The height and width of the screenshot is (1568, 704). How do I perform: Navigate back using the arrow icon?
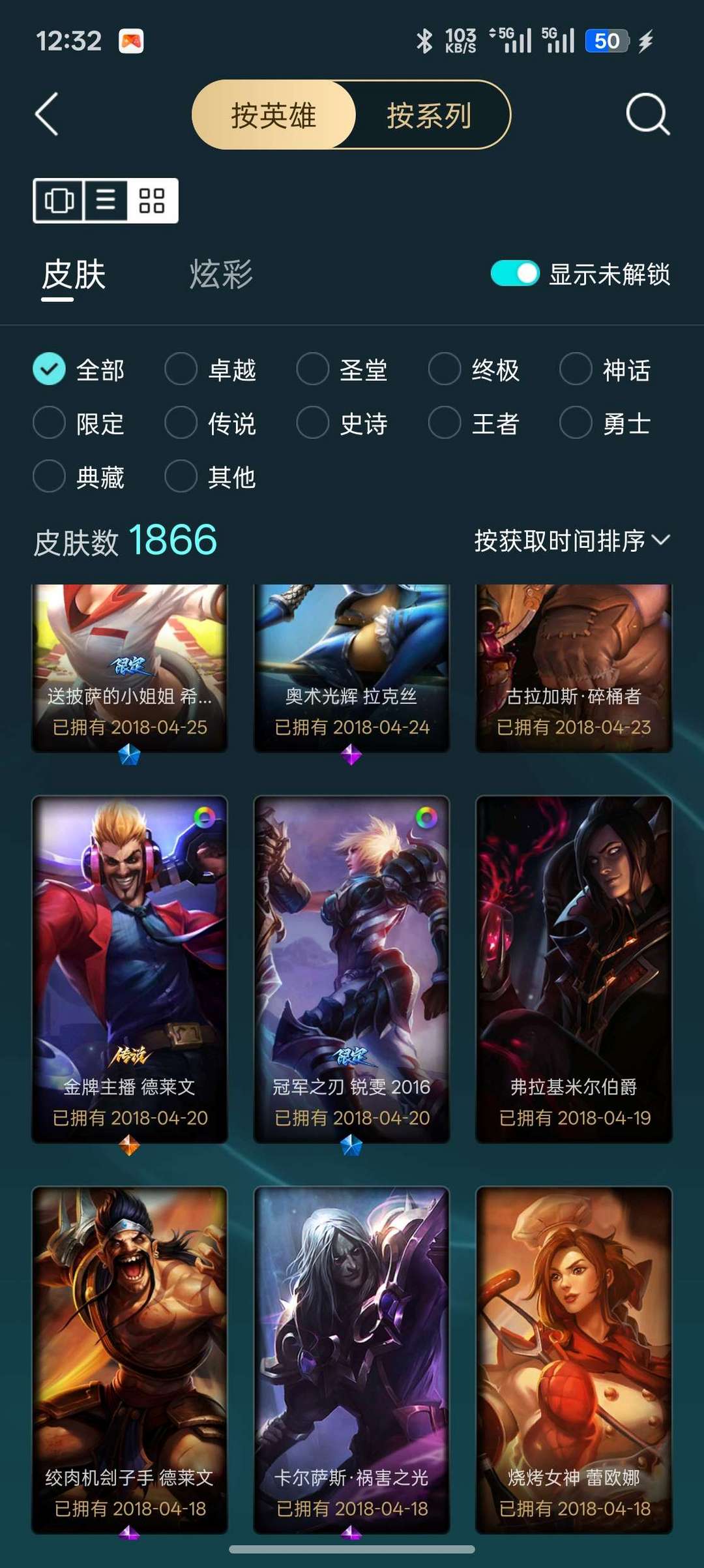[47, 114]
